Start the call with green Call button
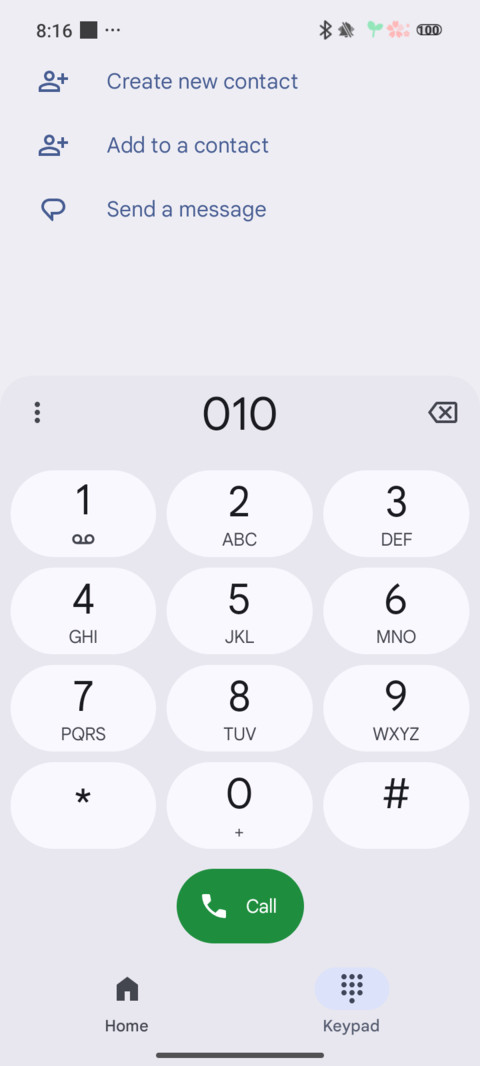Image resolution: width=480 pixels, height=1066 pixels. pyautogui.click(x=240, y=906)
